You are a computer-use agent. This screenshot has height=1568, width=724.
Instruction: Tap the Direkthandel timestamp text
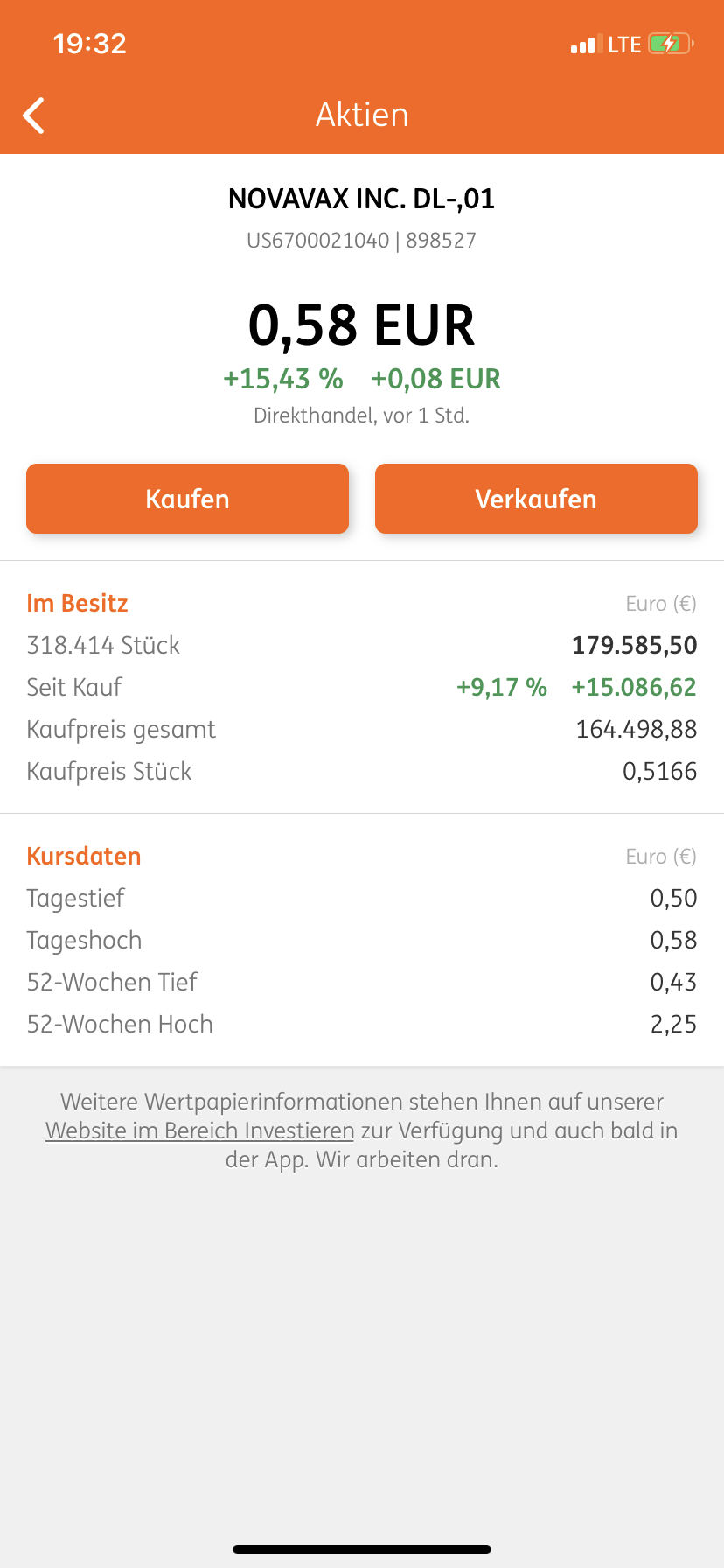coord(361,418)
